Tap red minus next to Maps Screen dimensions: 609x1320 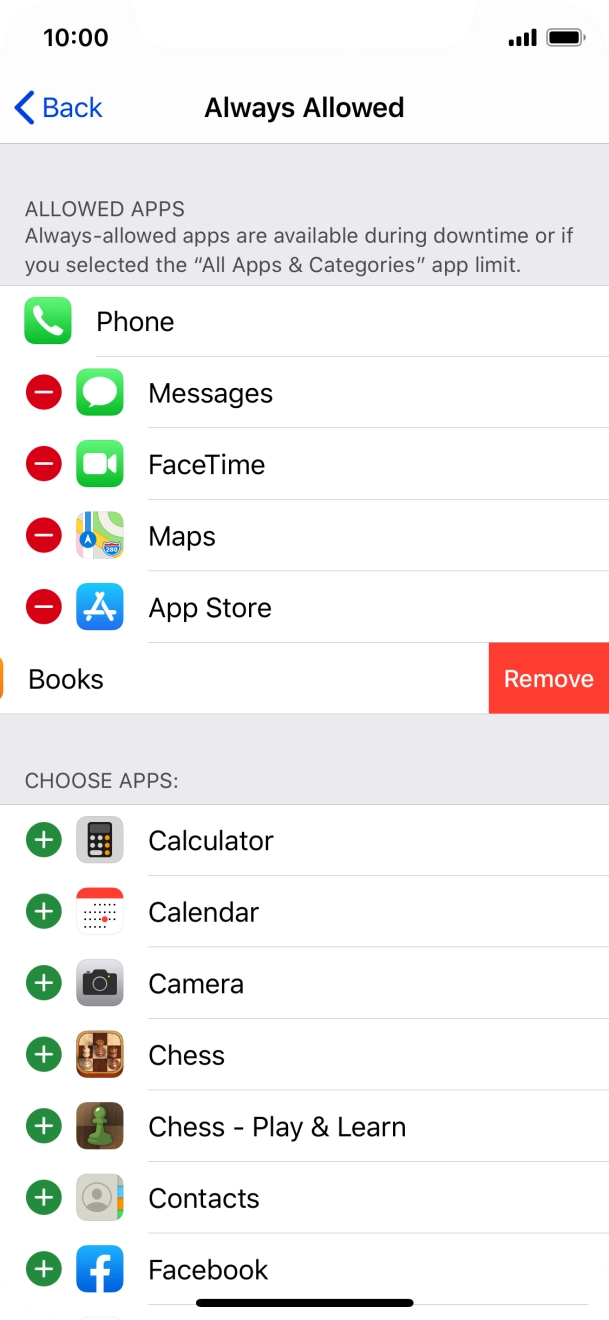[44, 536]
